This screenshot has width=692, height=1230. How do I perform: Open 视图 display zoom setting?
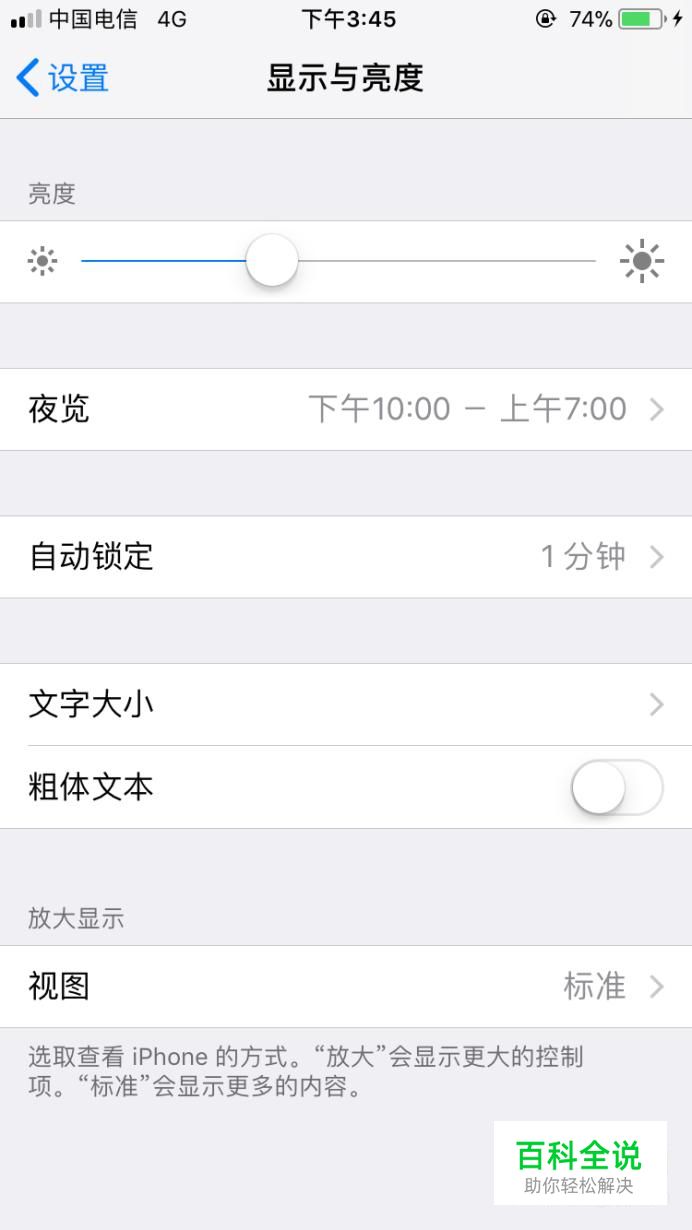coord(346,987)
